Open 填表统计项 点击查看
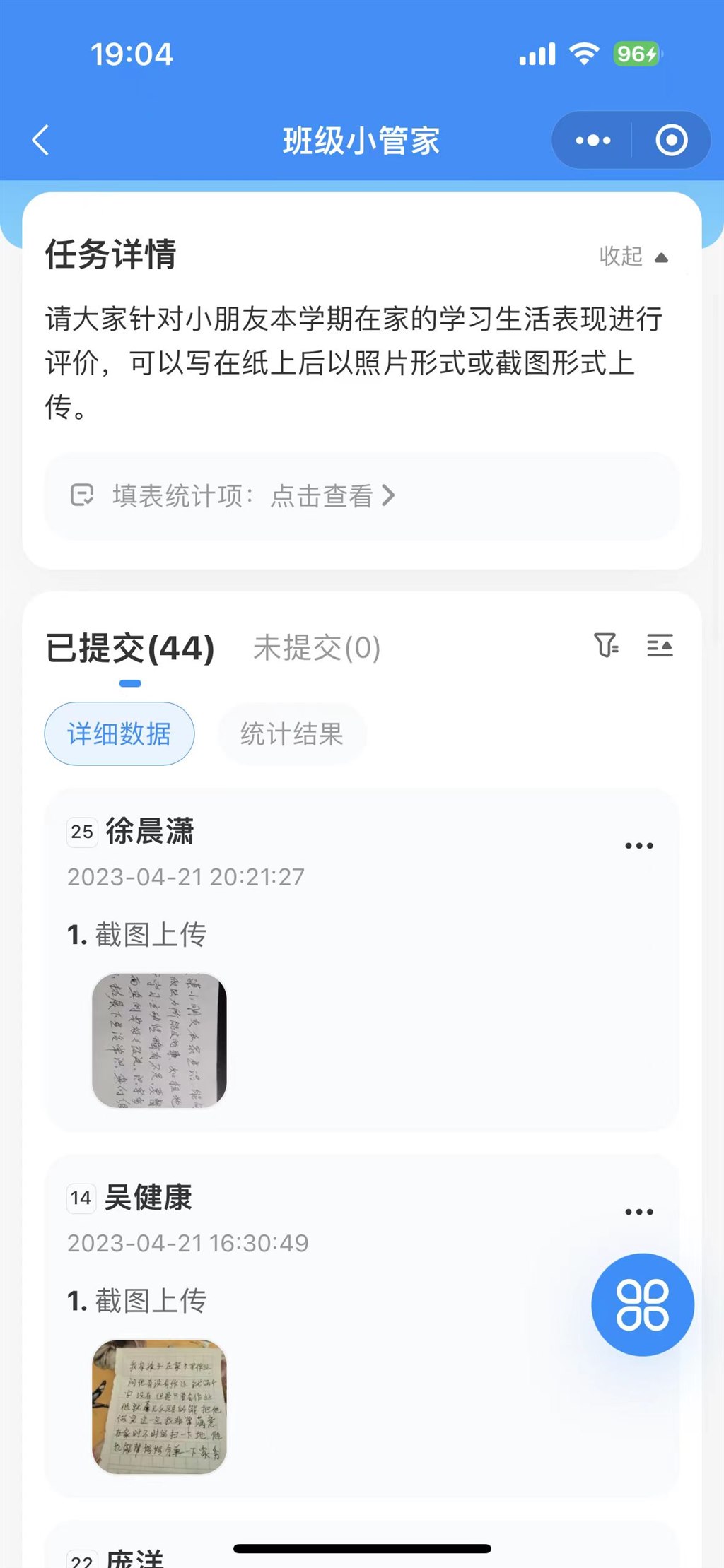The image size is (724, 1568). (x=332, y=496)
